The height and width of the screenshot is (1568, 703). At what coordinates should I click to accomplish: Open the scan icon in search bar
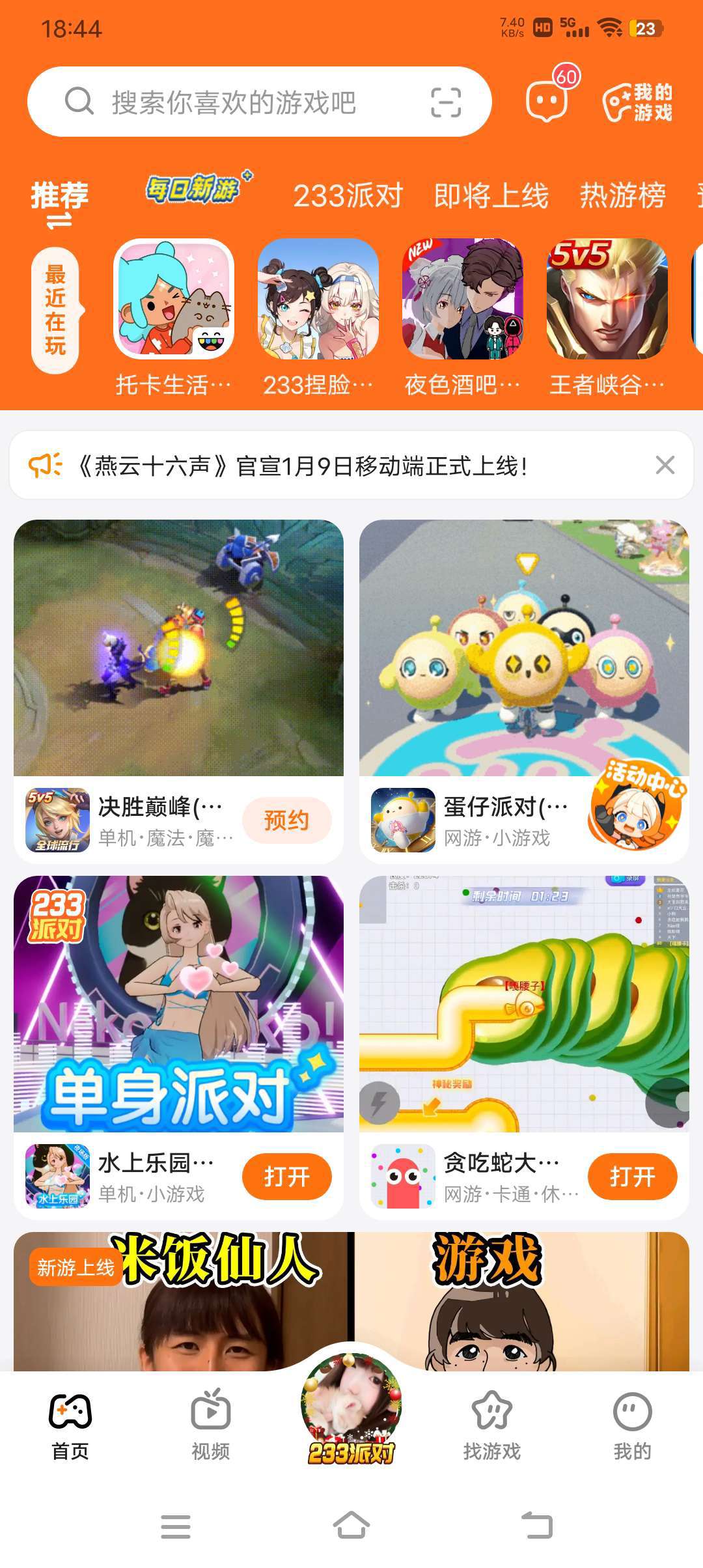pyautogui.click(x=446, y=102)
